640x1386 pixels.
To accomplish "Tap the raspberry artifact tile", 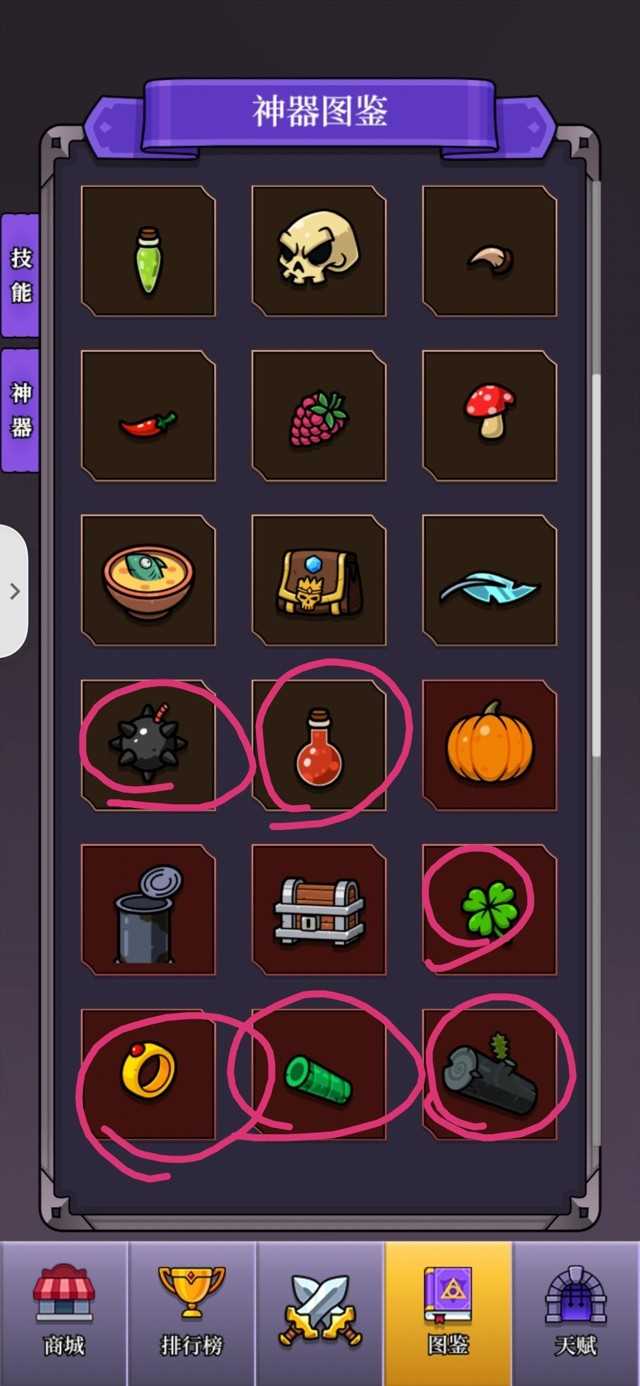I will 318,416.
